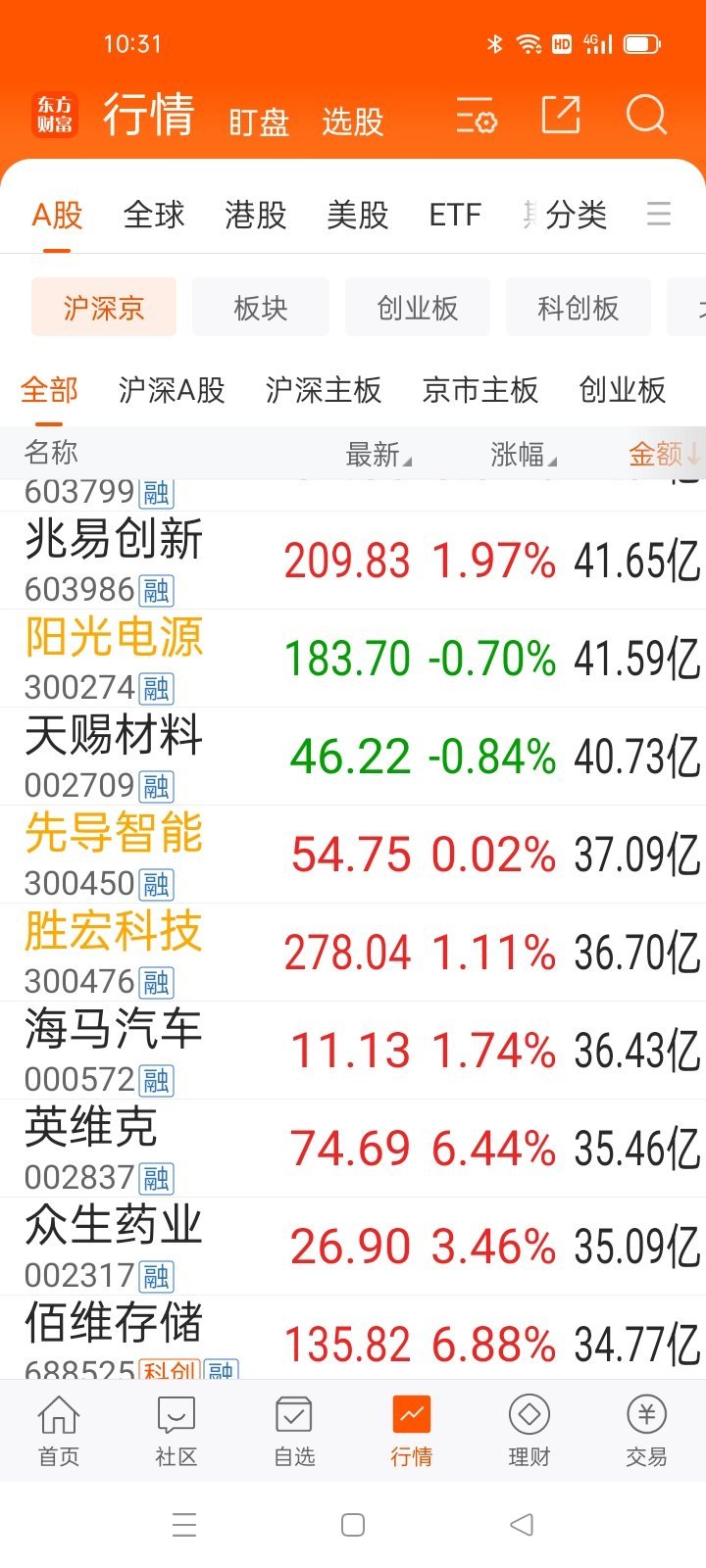Switch to the 选股 header tab
Viewport: 706px width, 1568px height.
[353, 122]
